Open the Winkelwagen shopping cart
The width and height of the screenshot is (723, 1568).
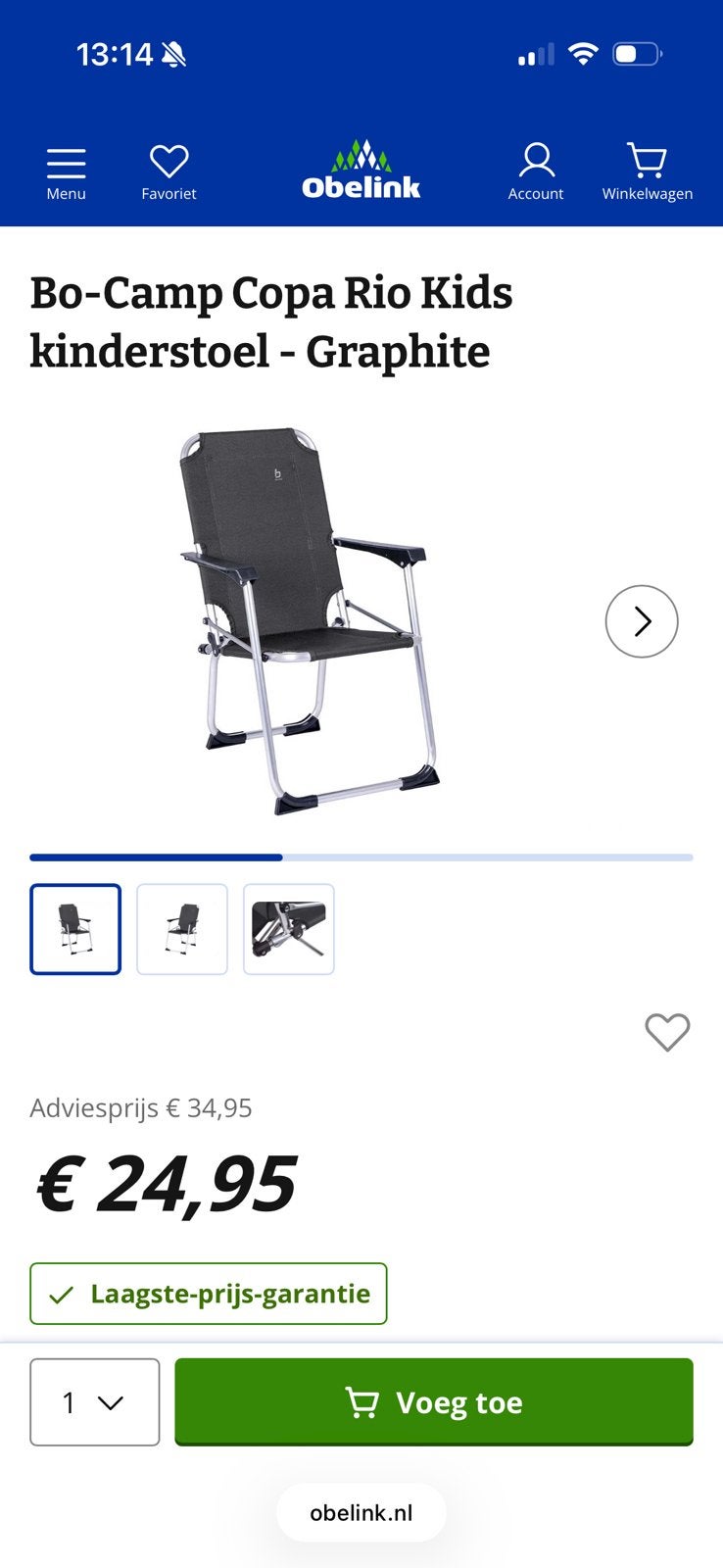pos(648,173)
